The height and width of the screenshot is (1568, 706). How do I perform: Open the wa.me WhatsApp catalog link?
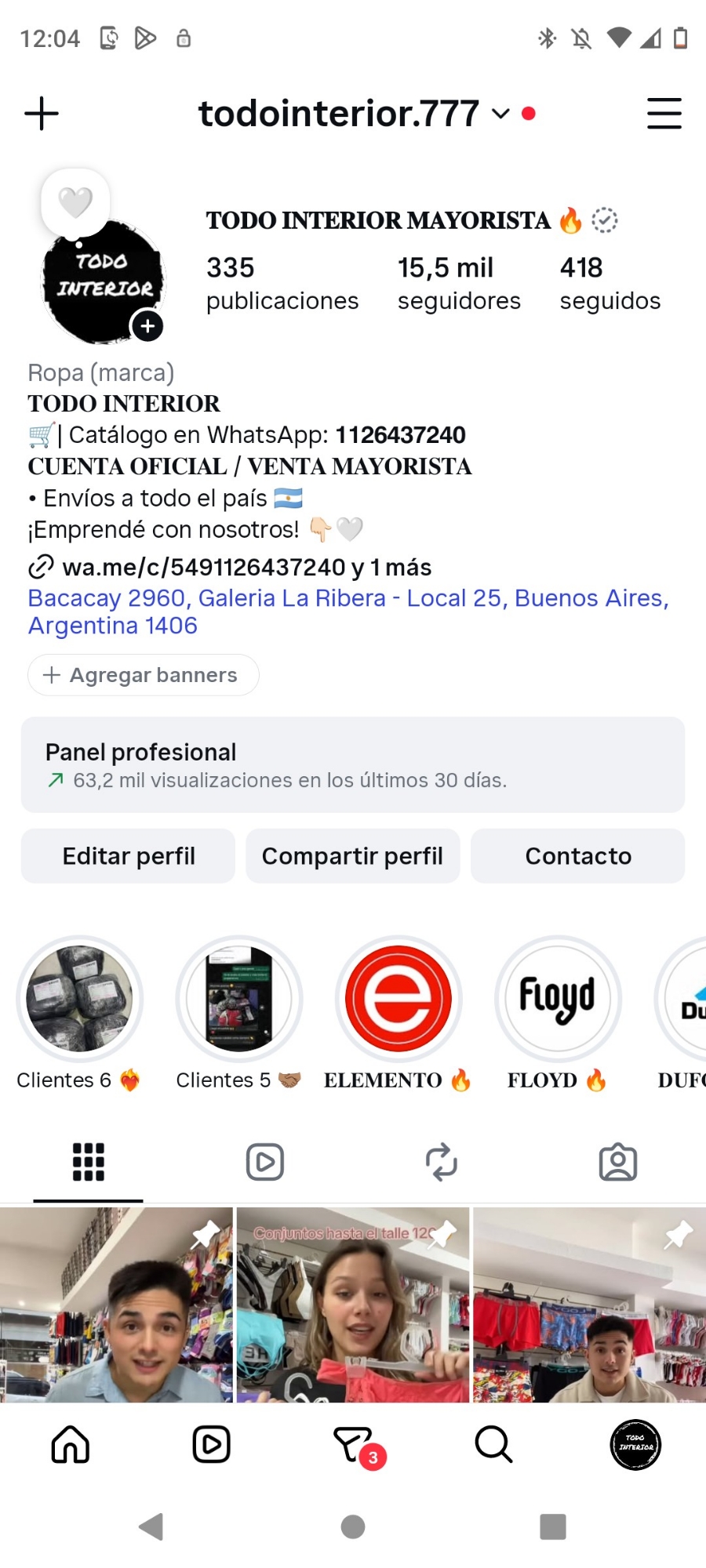pyautogui.click(x=230, y=567)
